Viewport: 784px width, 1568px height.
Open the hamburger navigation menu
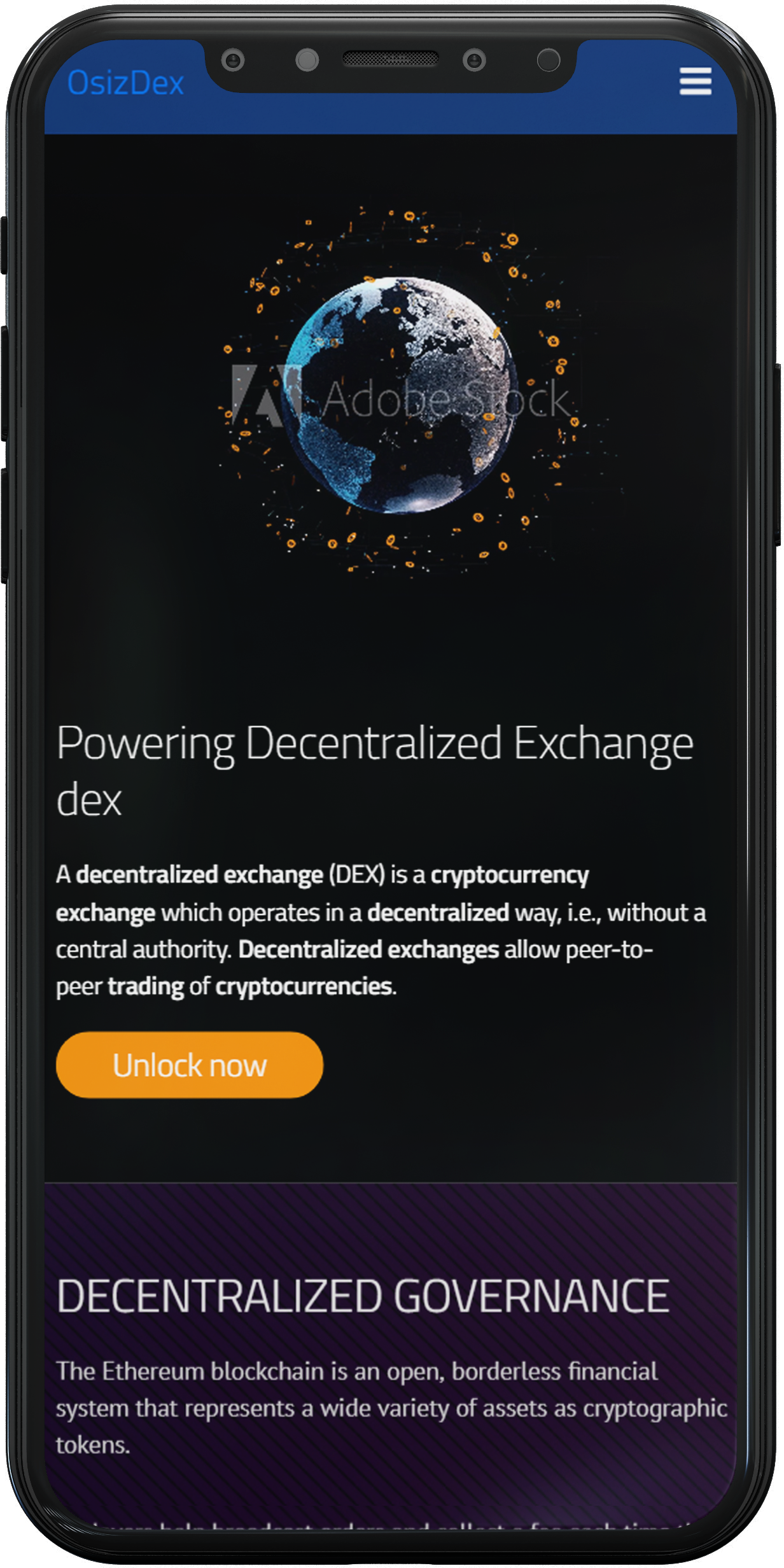695,81
